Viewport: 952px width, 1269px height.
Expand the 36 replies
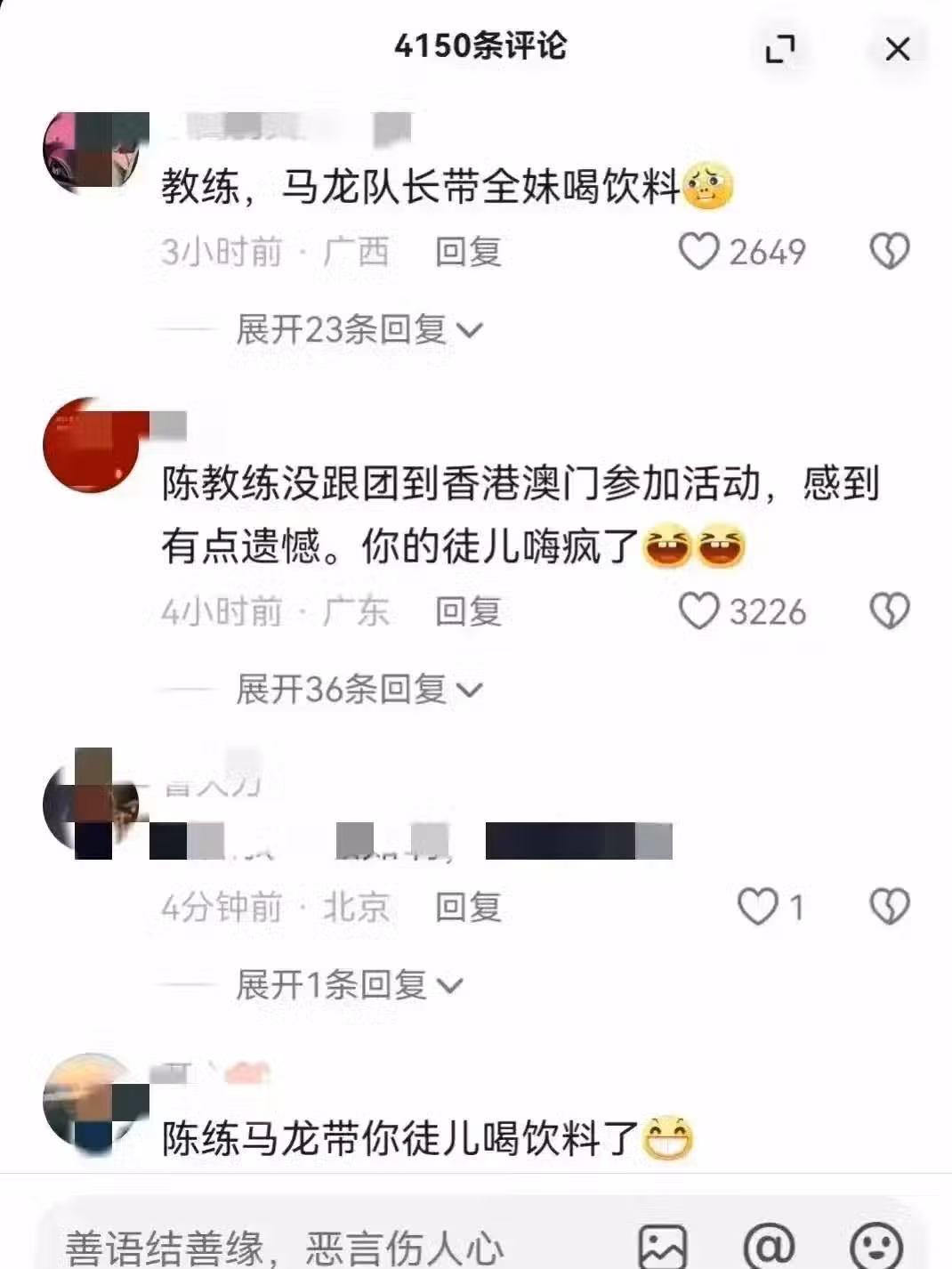click(x=358, y=690)
